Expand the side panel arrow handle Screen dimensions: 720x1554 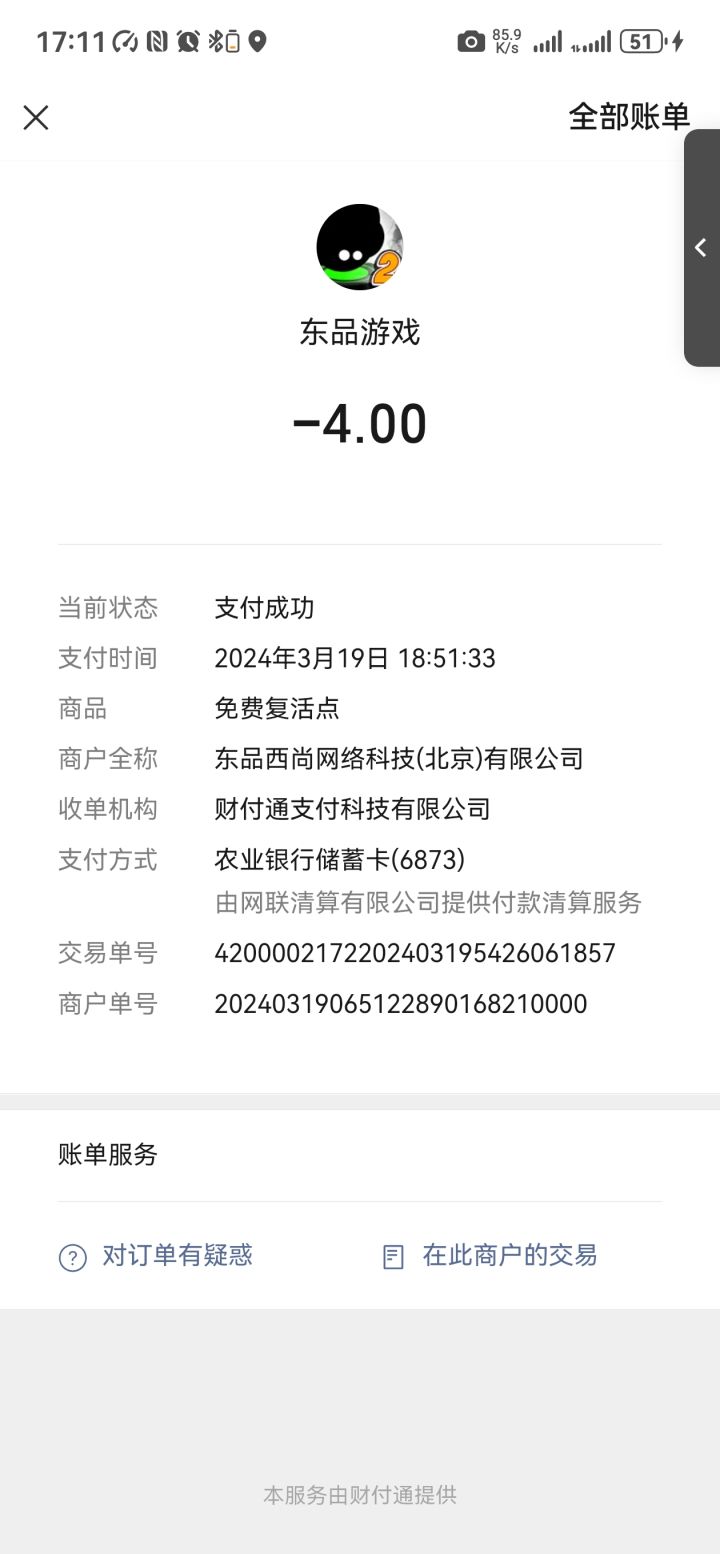click(x=702, y=248)
